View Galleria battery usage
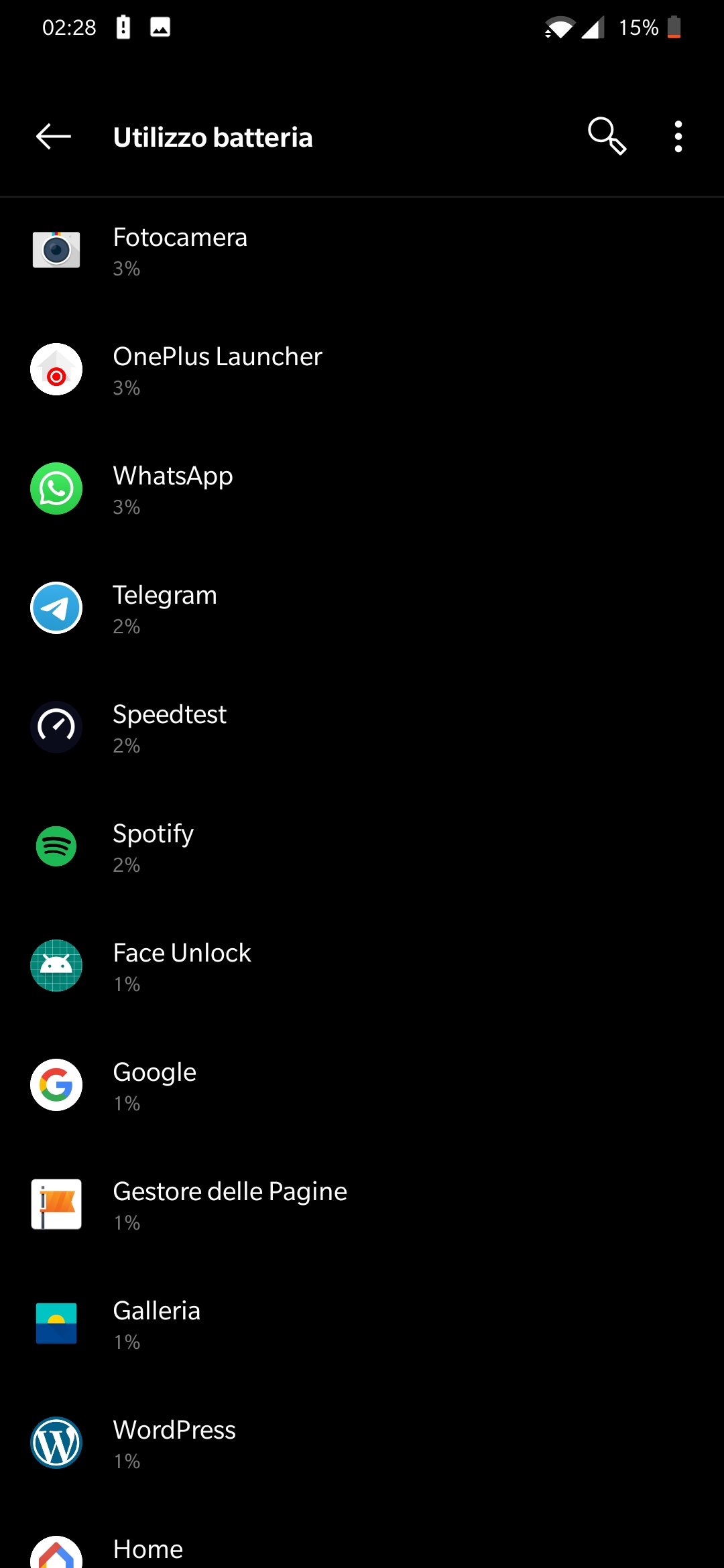The height and width of the screenshot is (1568, 724). click(362, 1324)
